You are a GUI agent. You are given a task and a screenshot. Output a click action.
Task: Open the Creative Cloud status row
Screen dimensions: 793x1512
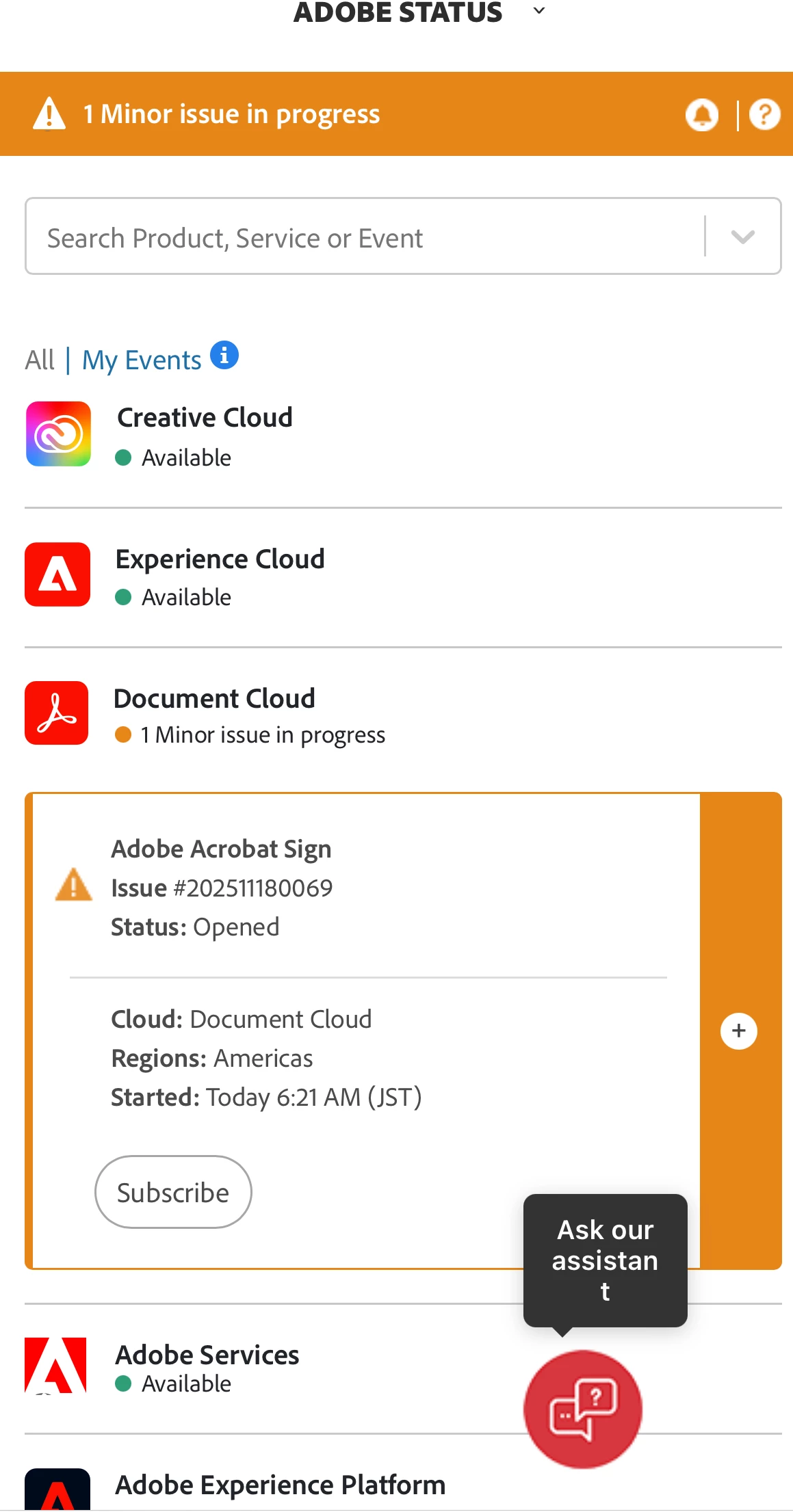tap(205, 435)
